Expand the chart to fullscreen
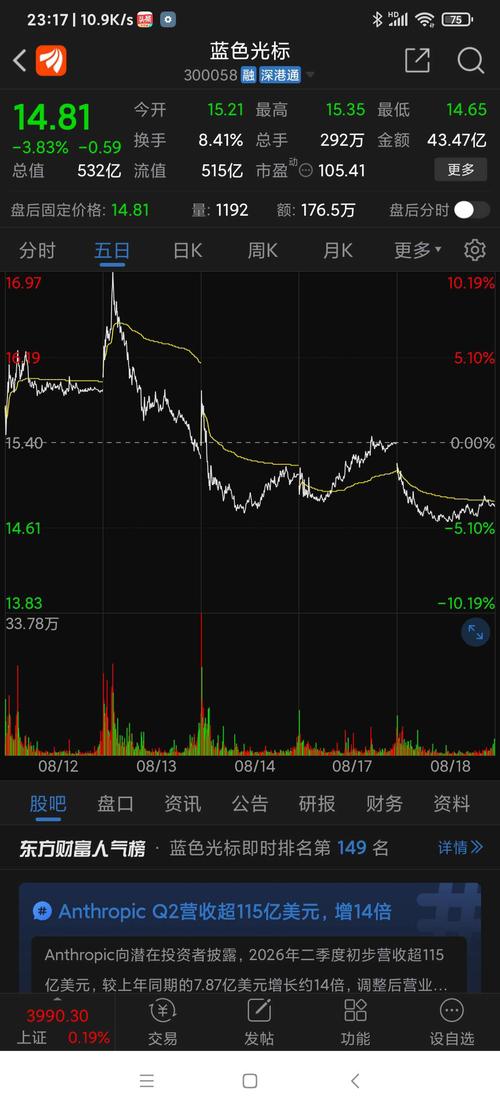Viewport: 500px width, 1111px height. pyautogui.click(x=475, y=633)
